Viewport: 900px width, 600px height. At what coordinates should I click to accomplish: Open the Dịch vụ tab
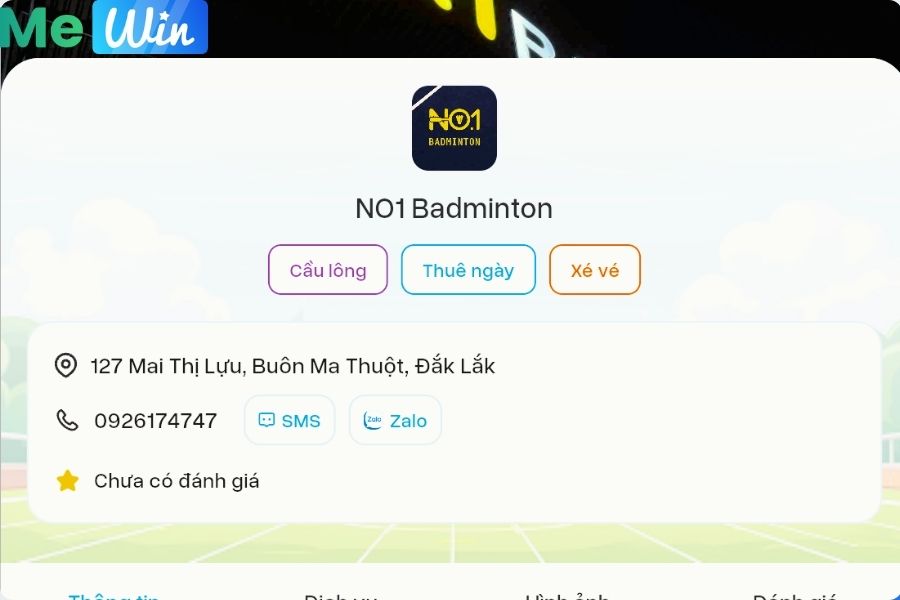340,596
